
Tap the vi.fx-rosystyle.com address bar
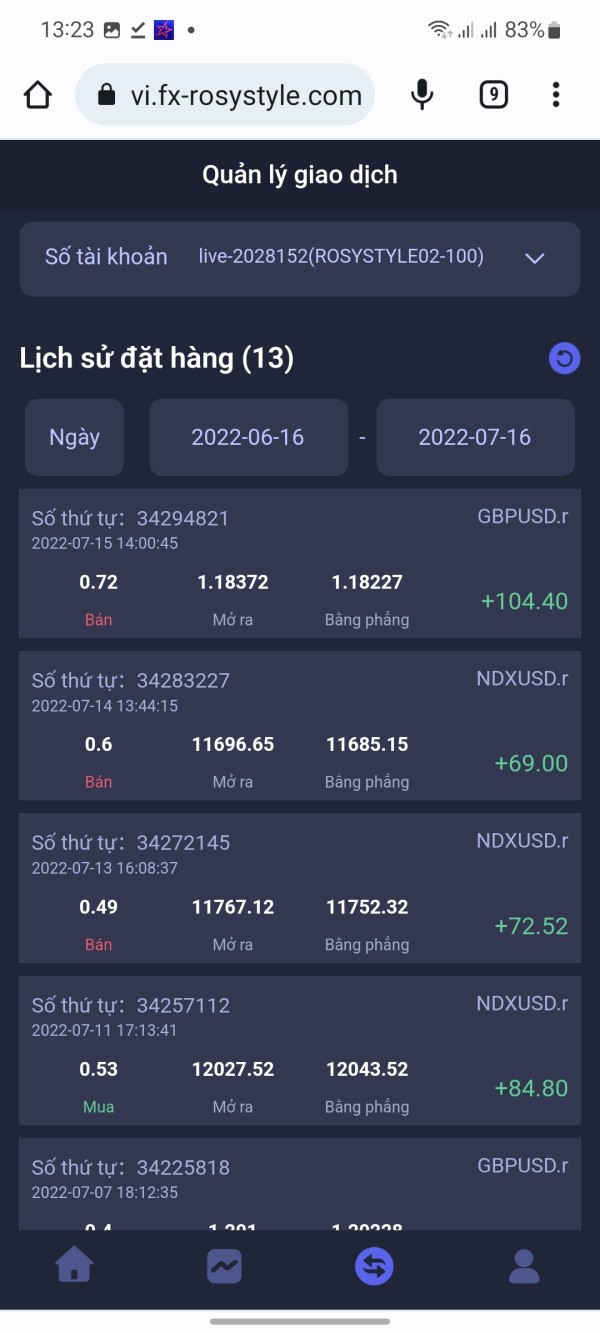tap(225, 95)
